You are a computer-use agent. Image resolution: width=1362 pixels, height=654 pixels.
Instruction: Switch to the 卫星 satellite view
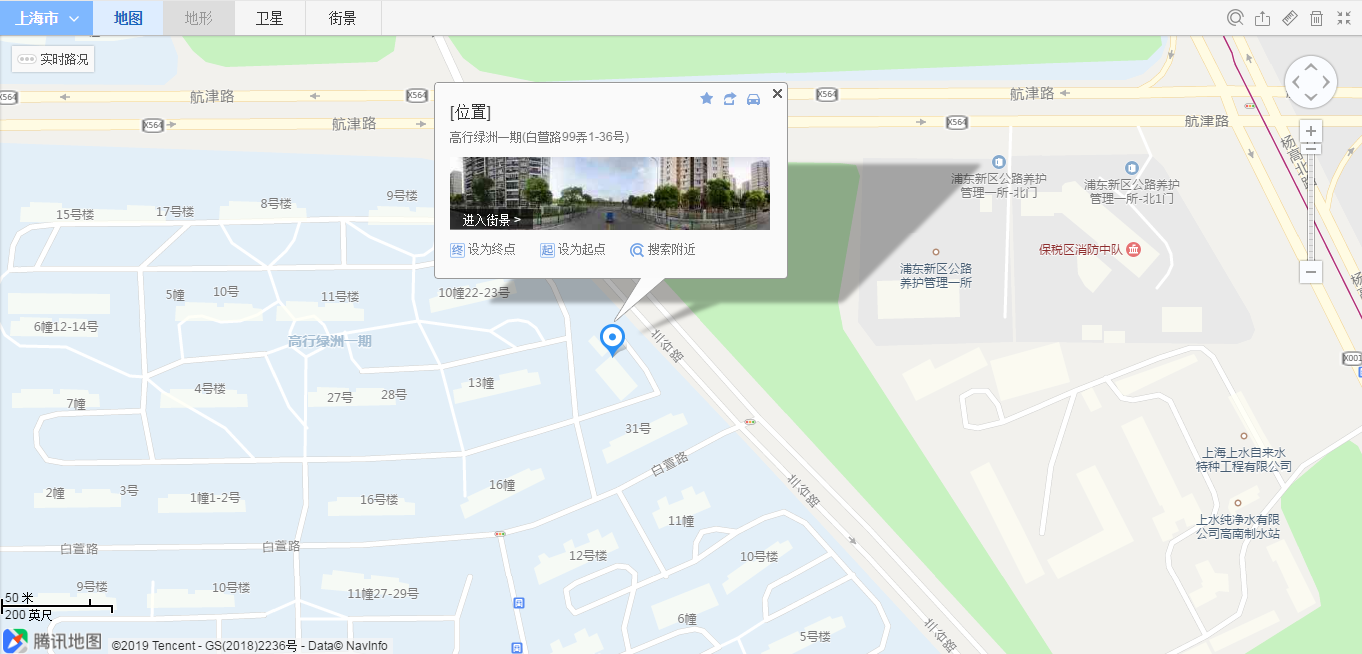(269, 18)
